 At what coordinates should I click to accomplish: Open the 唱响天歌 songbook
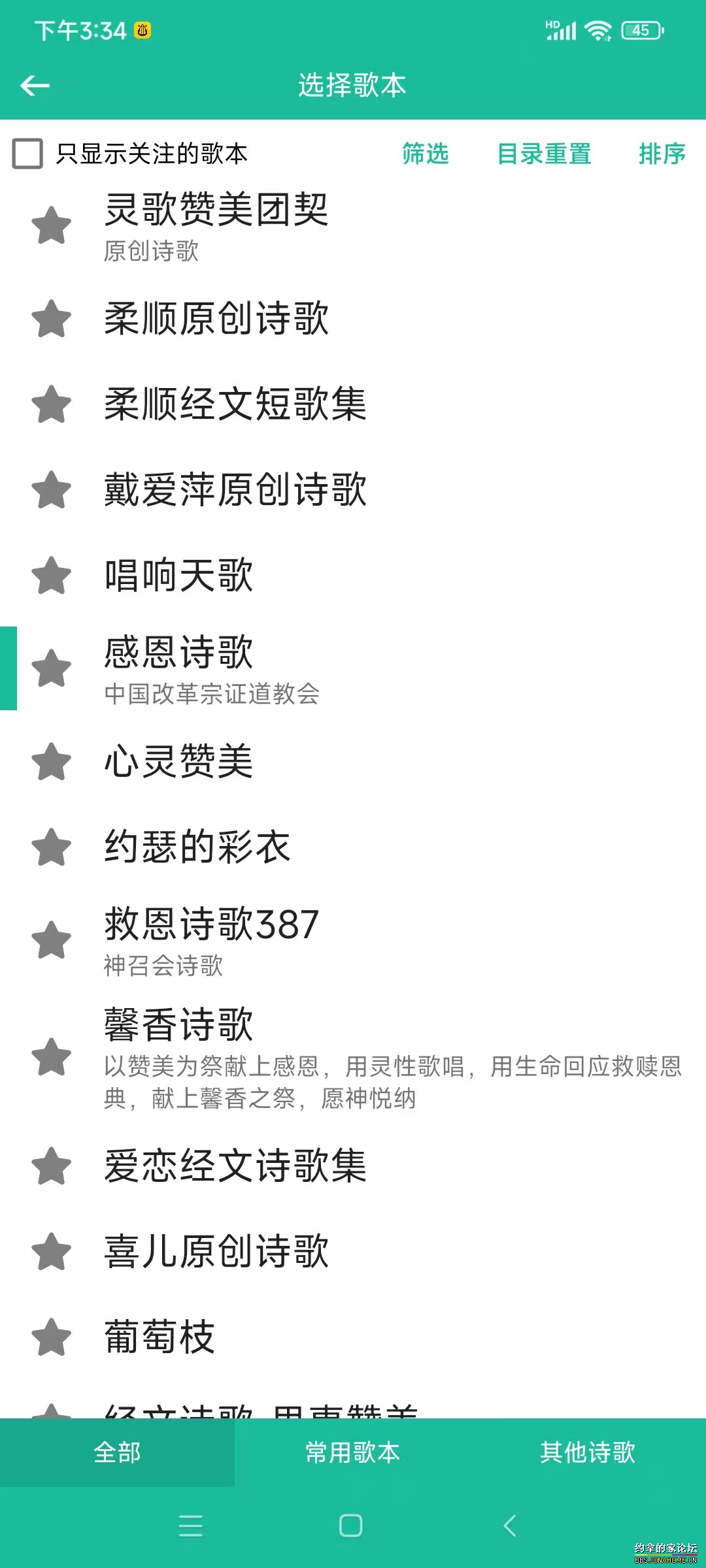pyautogui.click(x=178, y=575)
